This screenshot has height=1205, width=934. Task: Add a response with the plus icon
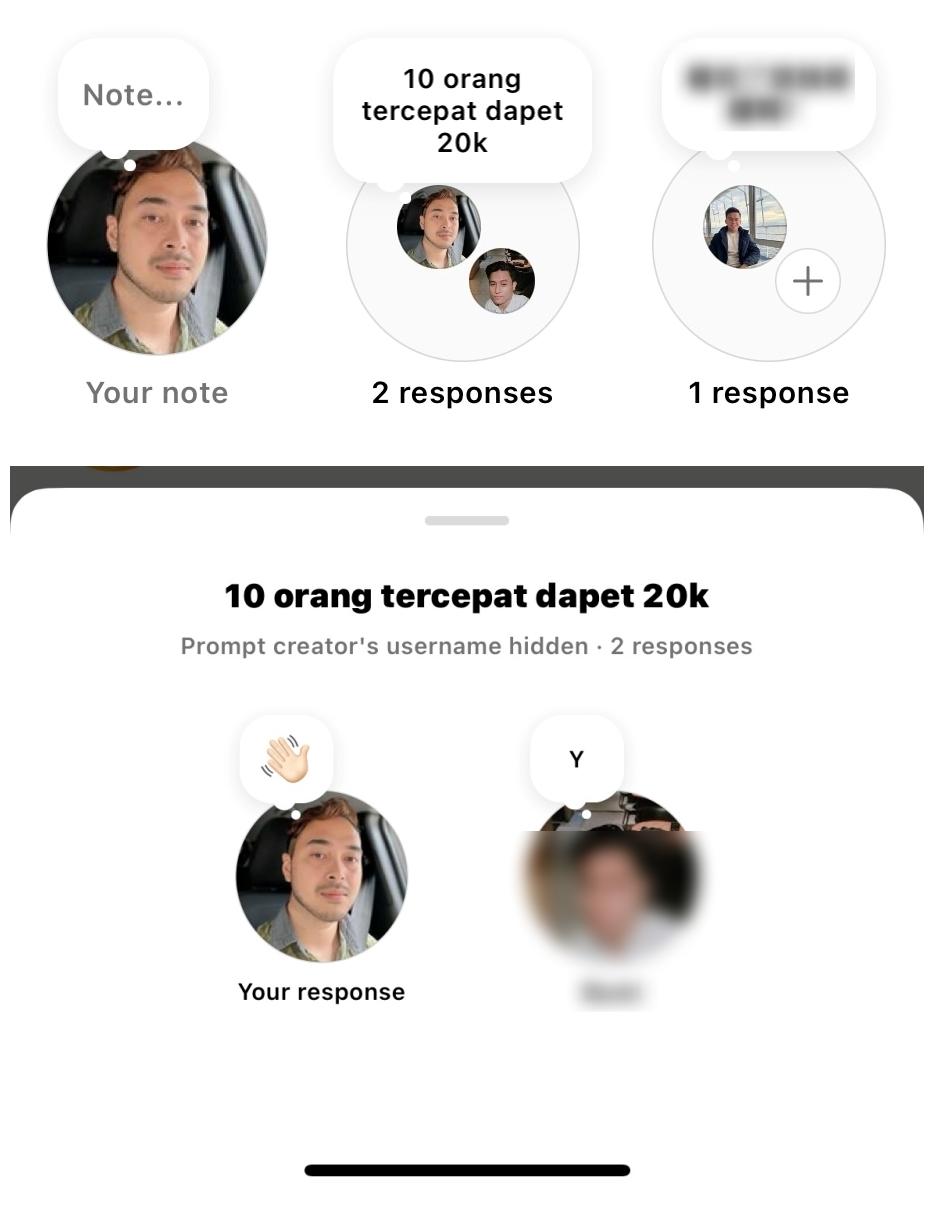coord(808,282)
